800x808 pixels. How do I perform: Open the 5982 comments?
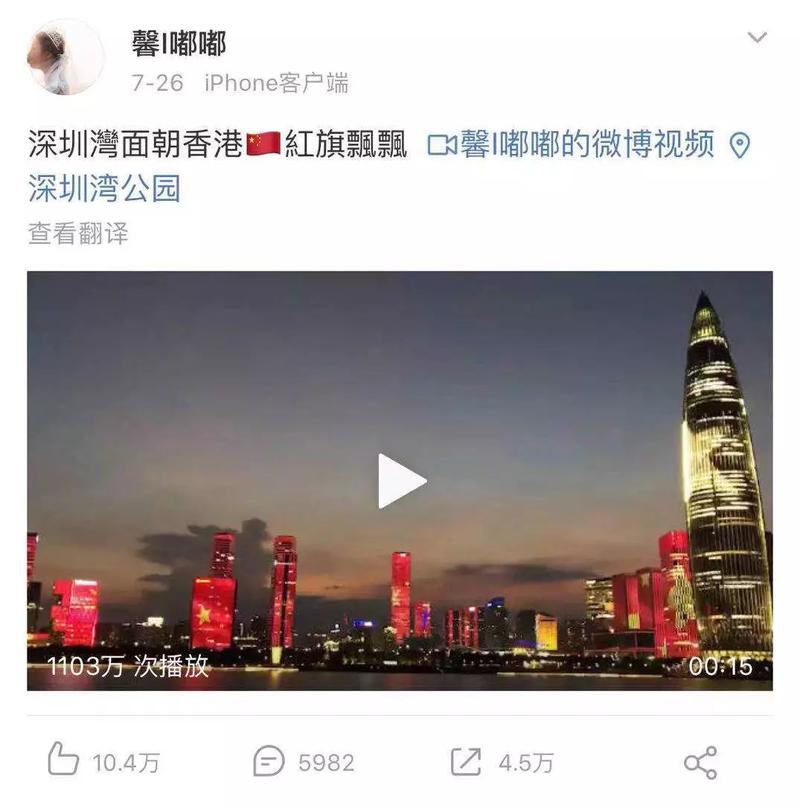point(303,762)
